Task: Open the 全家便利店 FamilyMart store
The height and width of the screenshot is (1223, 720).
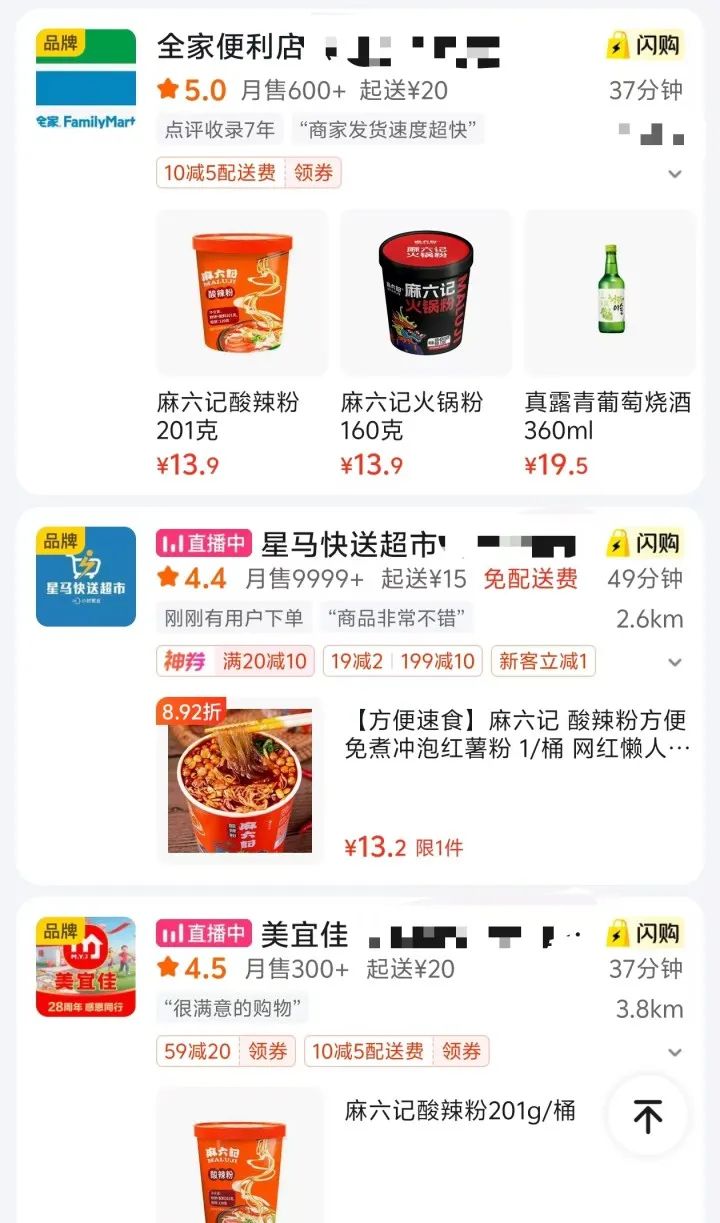Action: (231, 47)
